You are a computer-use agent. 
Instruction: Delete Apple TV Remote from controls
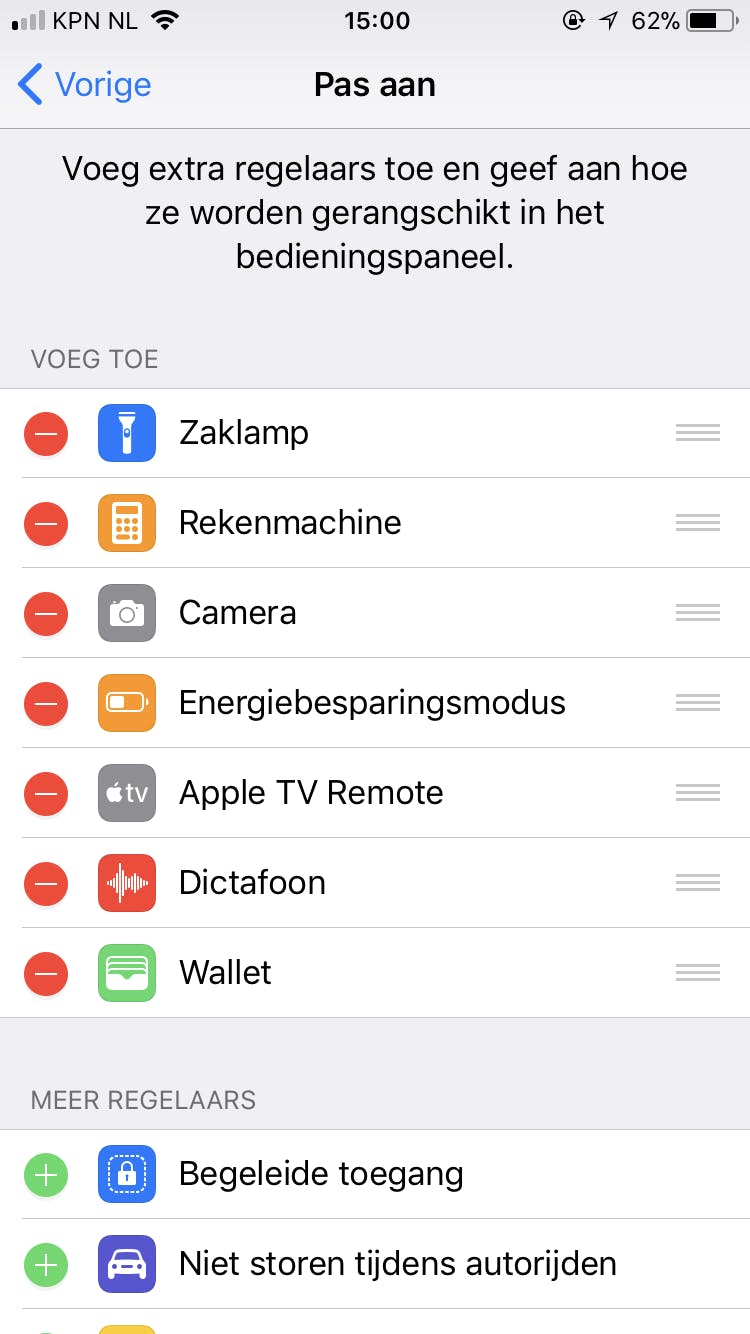pos(46,793)
